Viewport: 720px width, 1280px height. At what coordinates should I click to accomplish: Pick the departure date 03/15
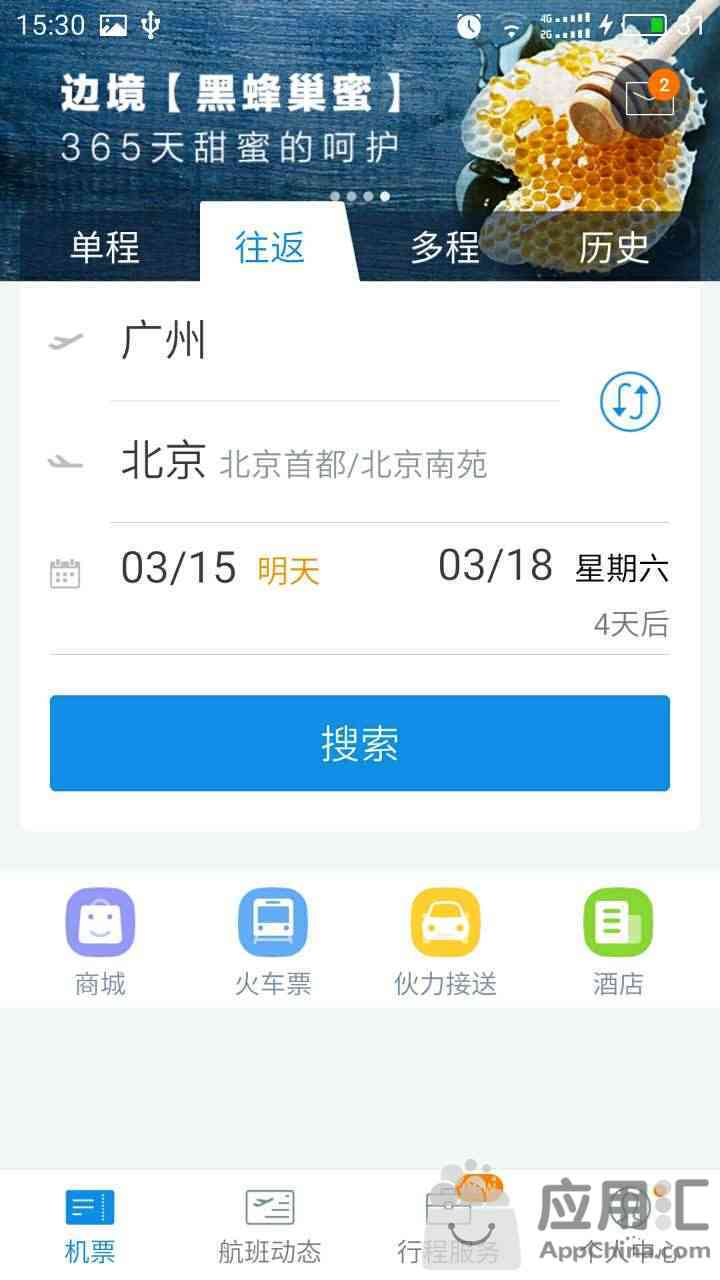pos(180,568)
